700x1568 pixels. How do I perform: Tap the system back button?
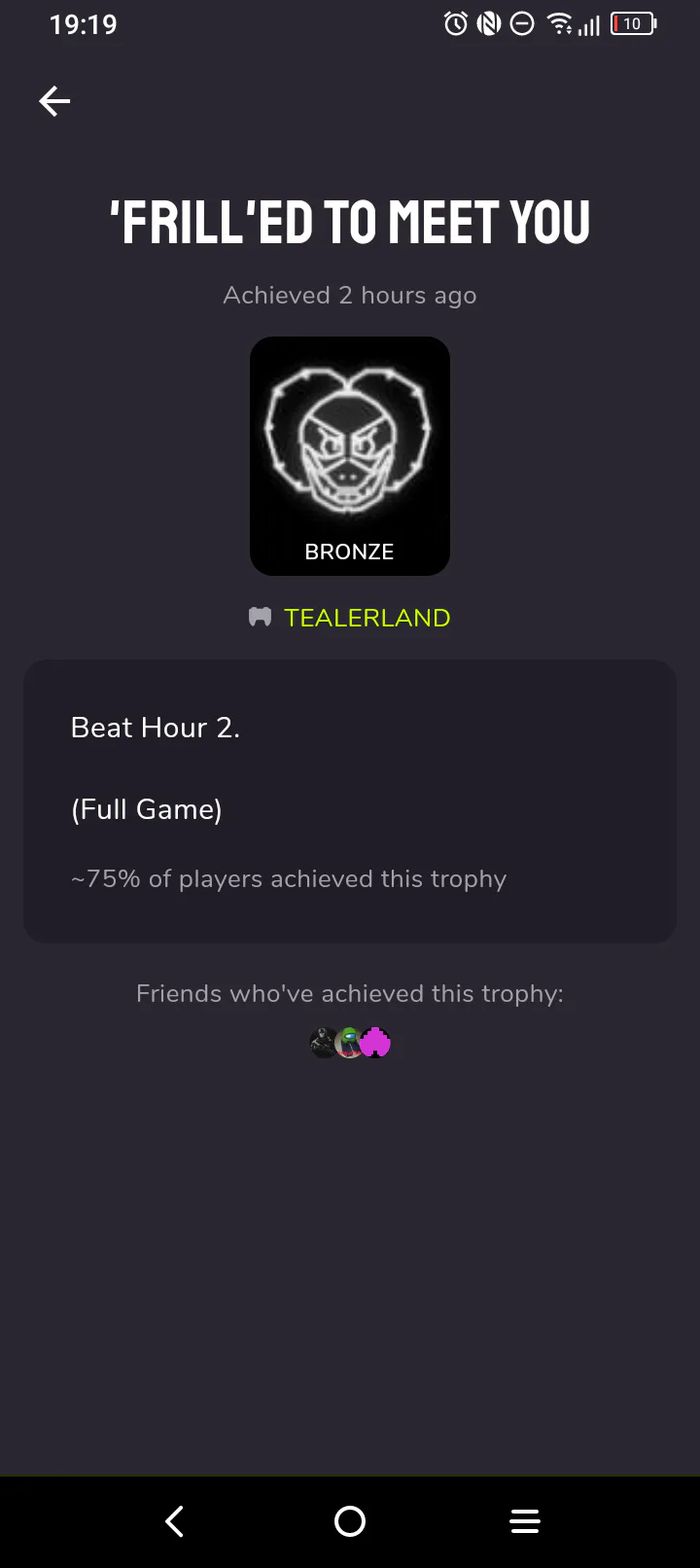coord(175,1521)
